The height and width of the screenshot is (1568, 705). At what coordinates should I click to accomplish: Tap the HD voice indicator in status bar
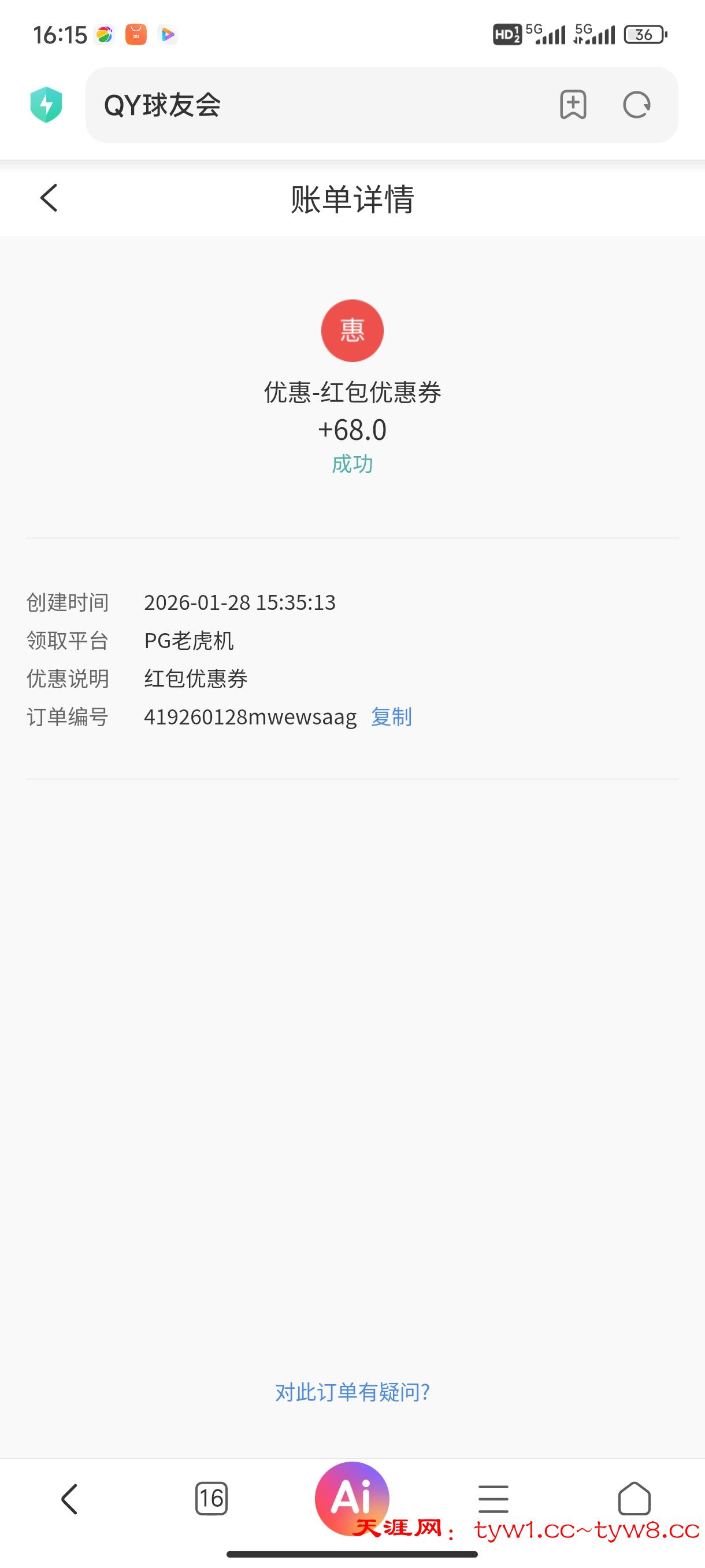(x=507, y=35)
